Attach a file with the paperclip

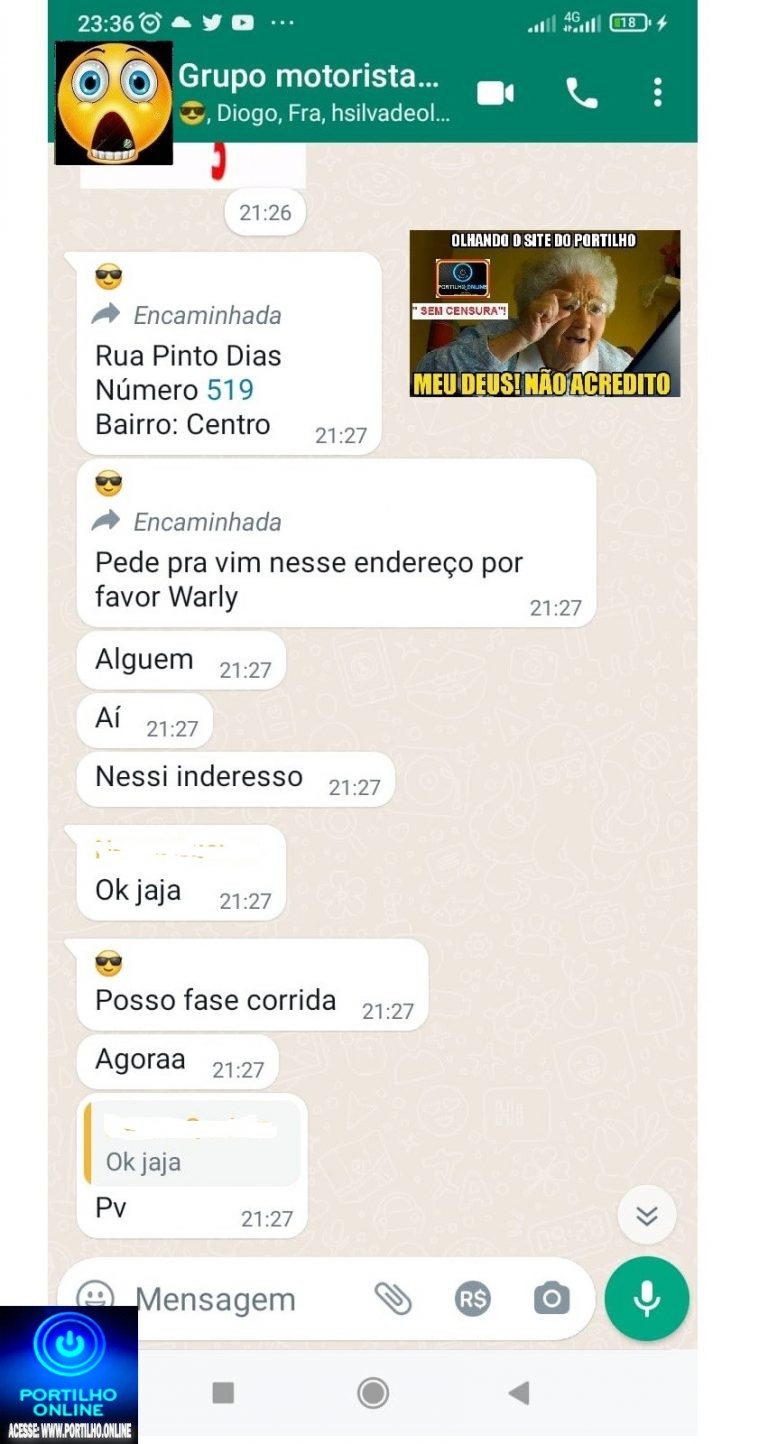393,1299
